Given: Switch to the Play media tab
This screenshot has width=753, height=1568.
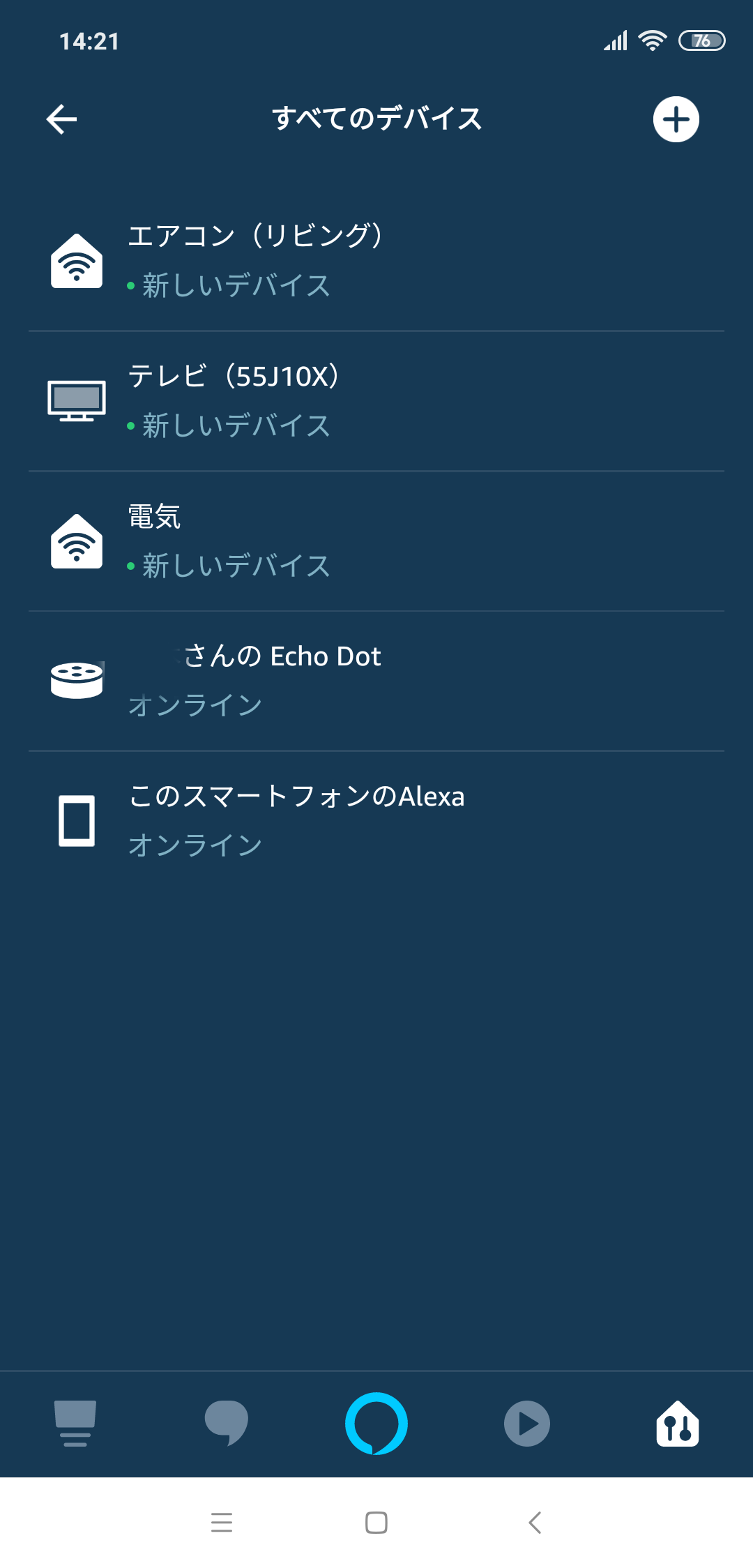Looking at the screenshot, I should click(x=527, y=1423).
